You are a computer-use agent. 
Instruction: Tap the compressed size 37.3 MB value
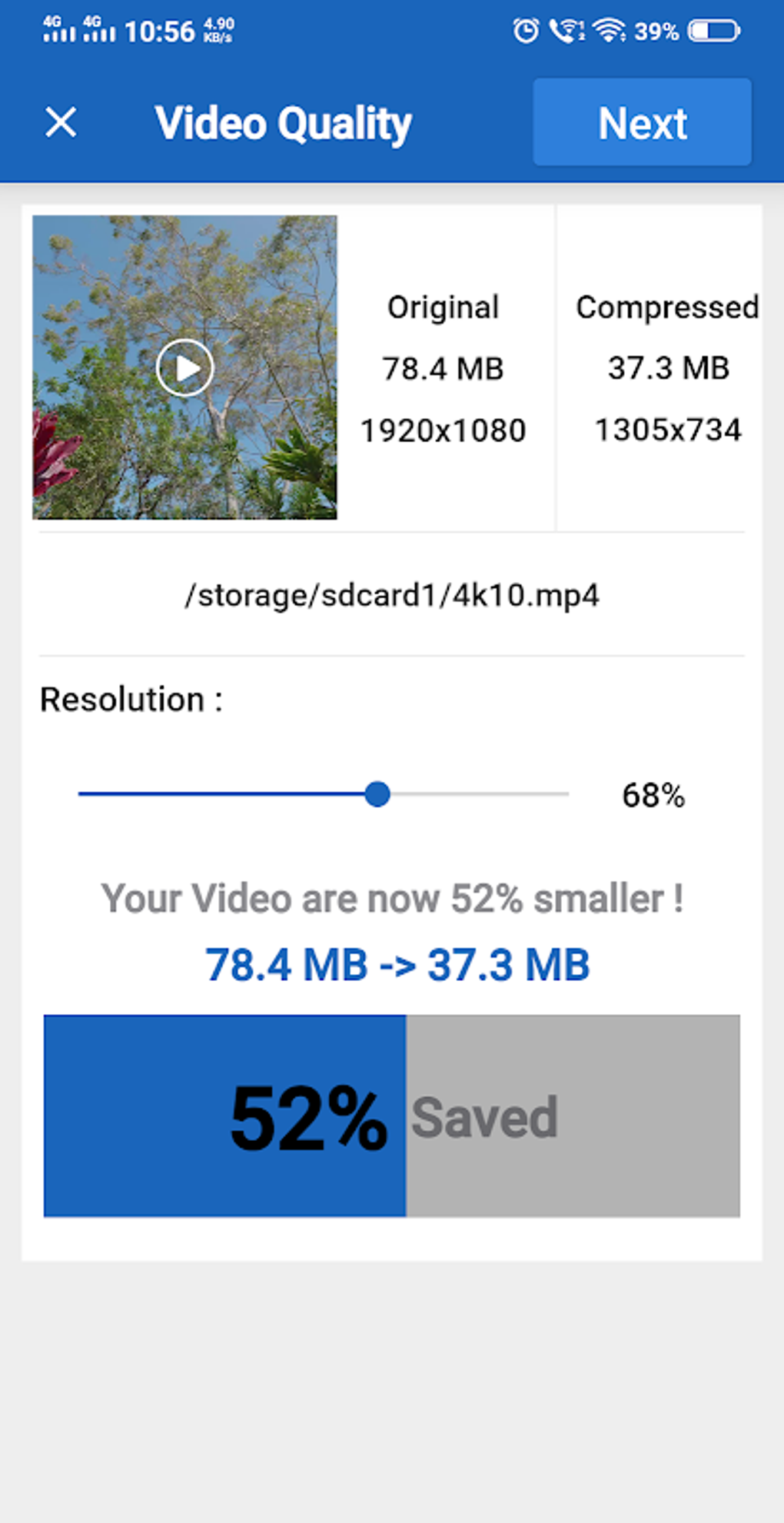click(669, 368)
